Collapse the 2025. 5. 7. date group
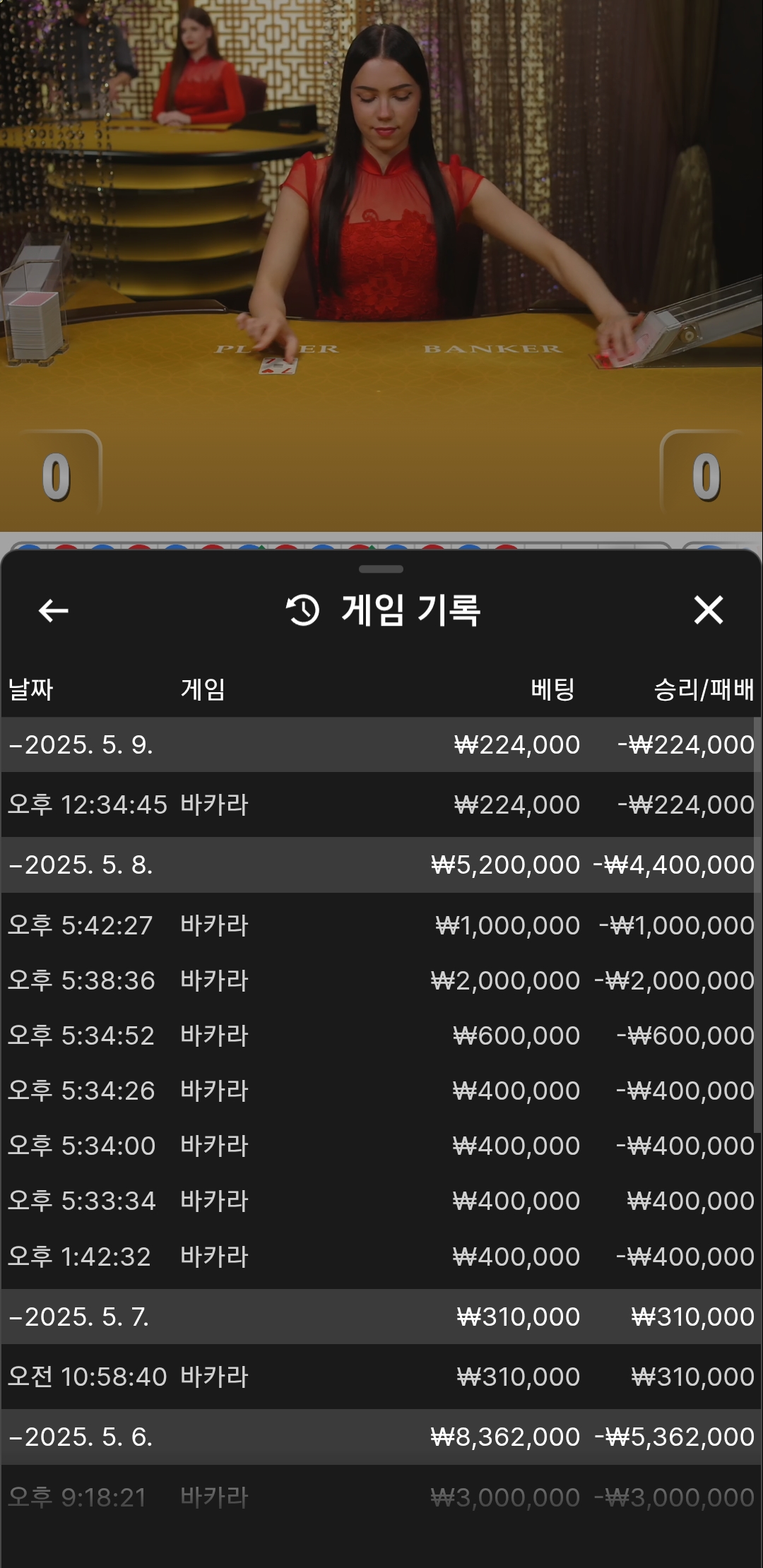 pos(380,1317)
